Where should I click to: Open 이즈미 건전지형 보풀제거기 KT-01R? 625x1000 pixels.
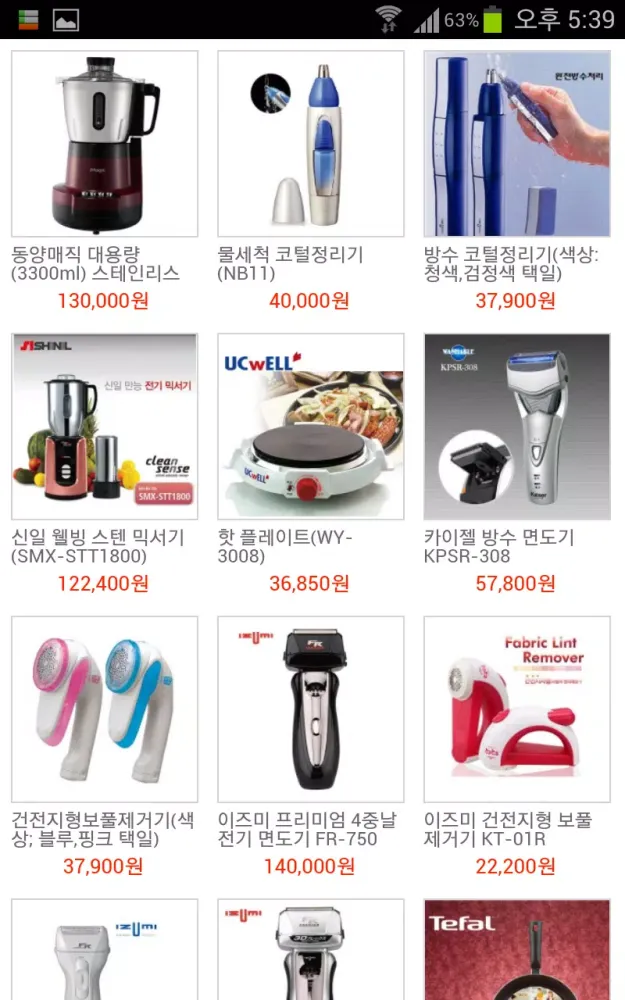pos(516,709)
